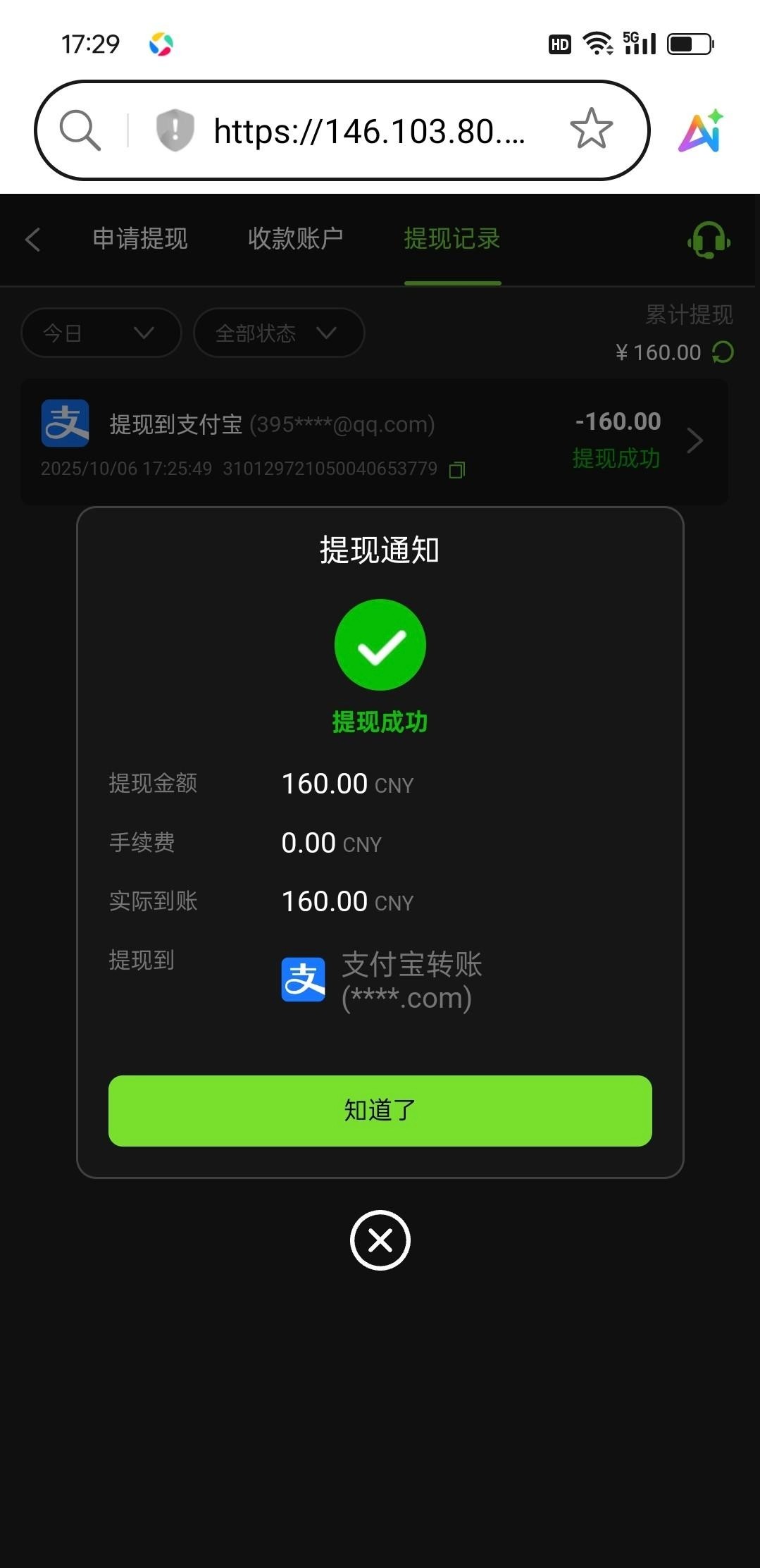This screenshot has width=760, height=1568.
Task: Tap the 知道了 confirmation button
Action: [x=380, y=1110]
